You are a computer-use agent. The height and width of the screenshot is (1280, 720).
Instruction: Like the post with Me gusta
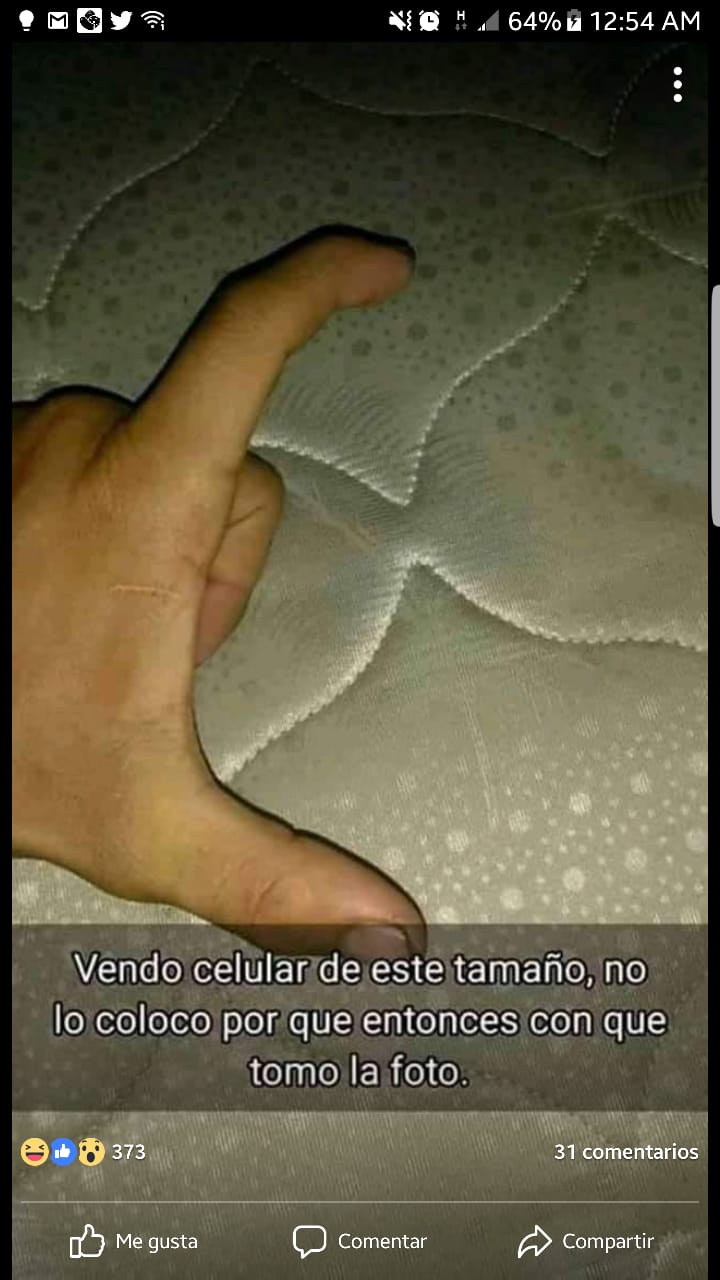tap(134, 1241)
